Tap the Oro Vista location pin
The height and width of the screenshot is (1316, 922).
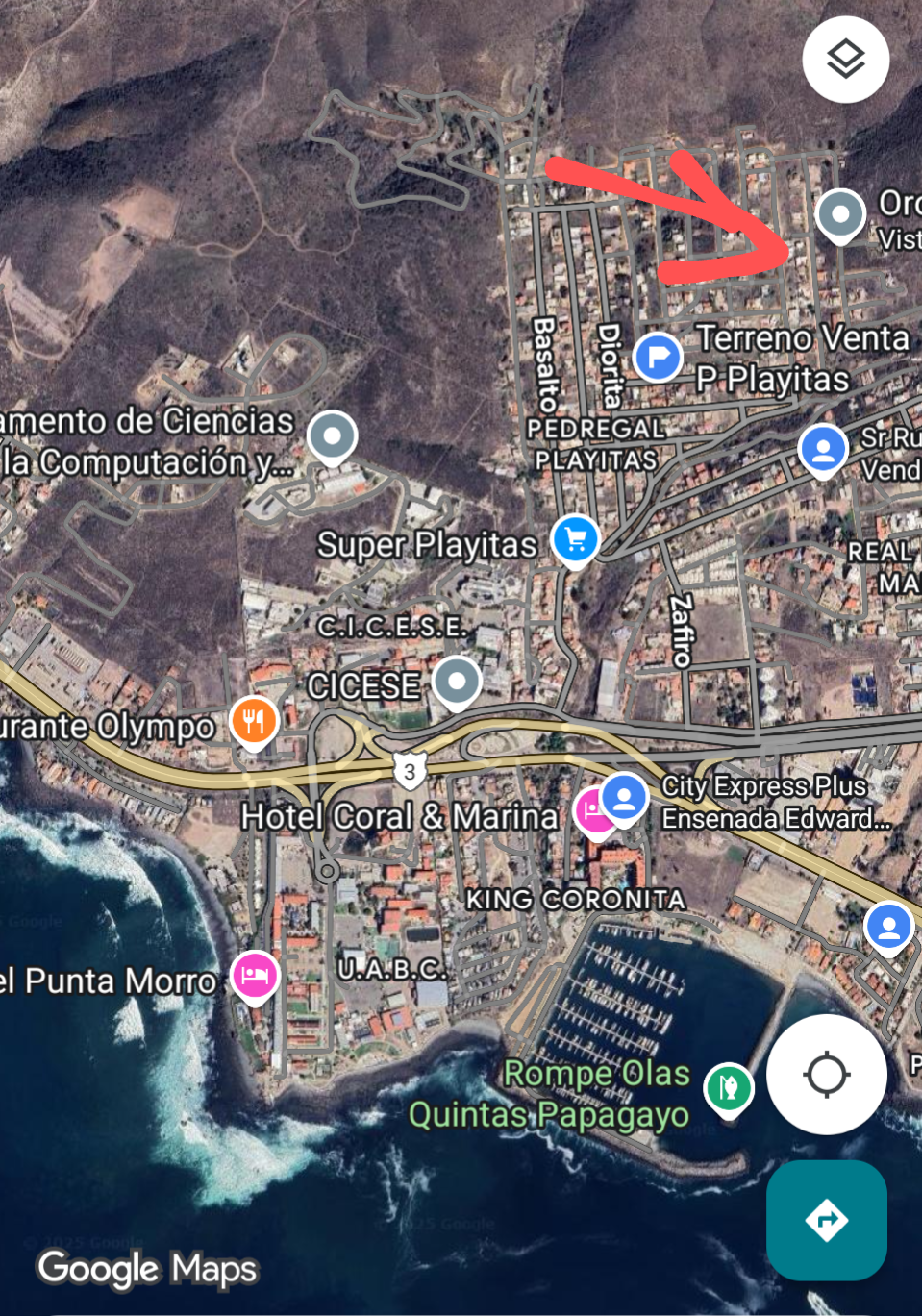840,214
